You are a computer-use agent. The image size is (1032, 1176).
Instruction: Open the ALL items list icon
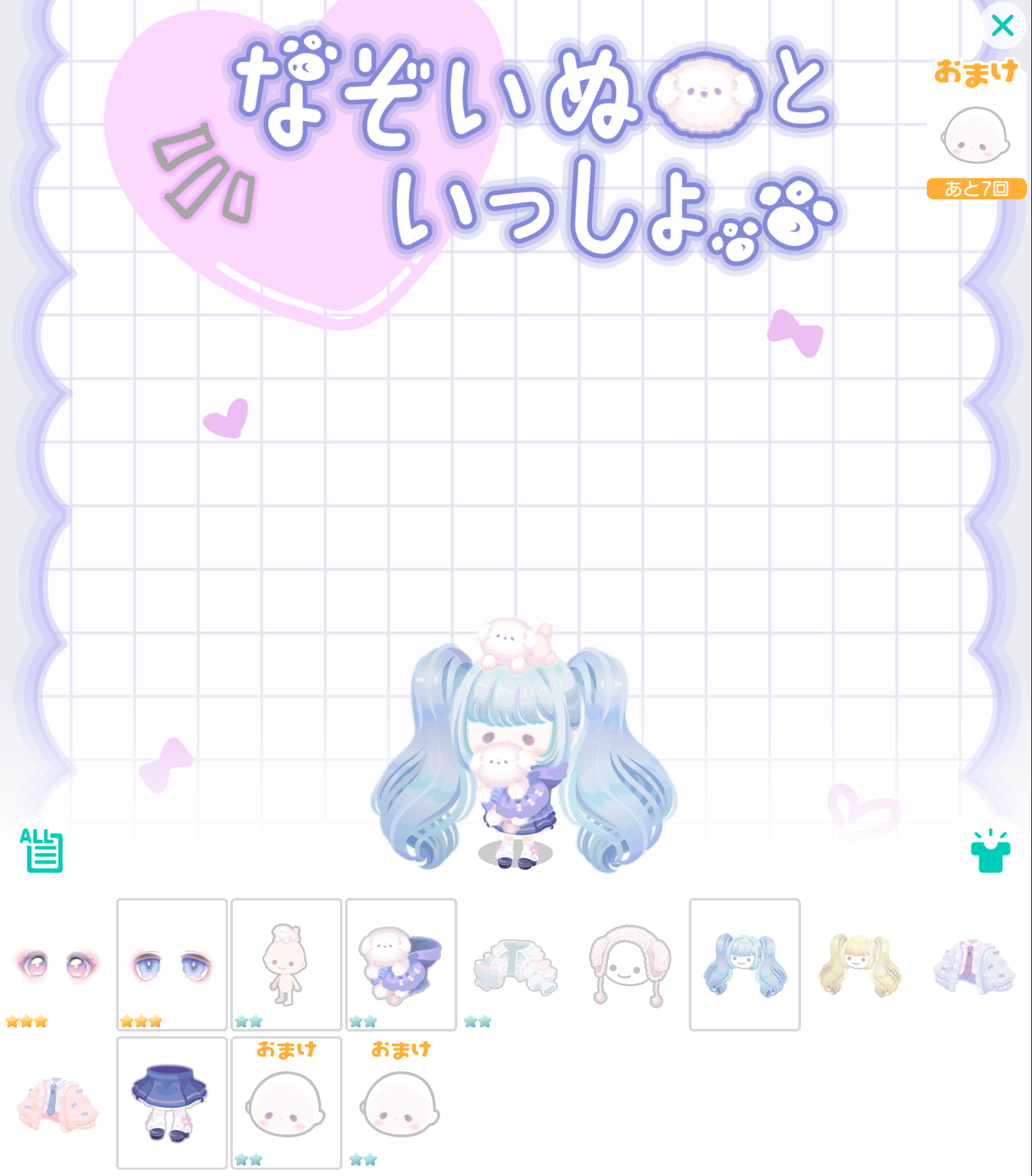(x=42, y=850)
